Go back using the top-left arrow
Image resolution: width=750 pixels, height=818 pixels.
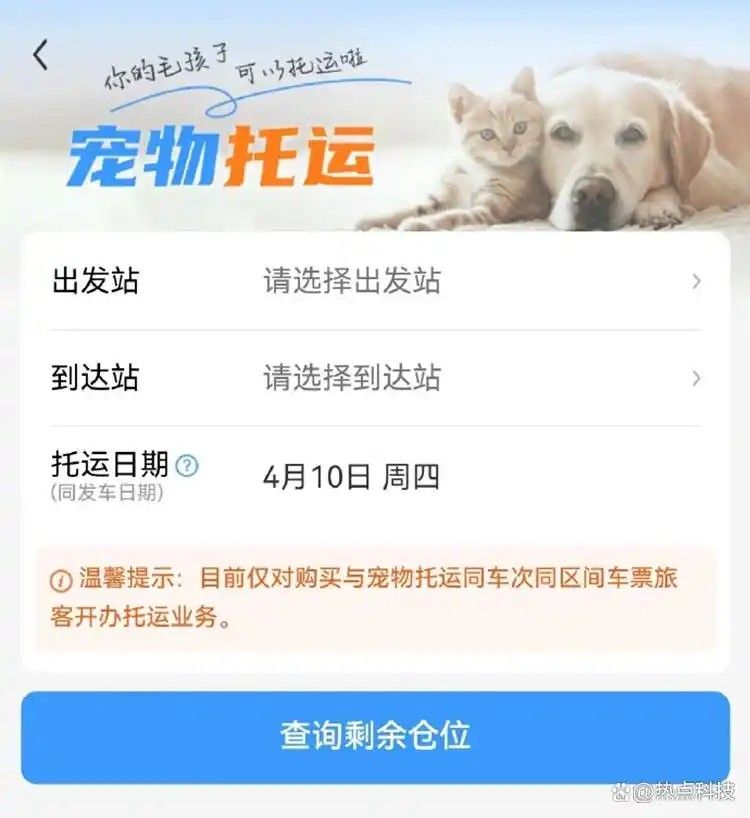(x=40, y=55)
